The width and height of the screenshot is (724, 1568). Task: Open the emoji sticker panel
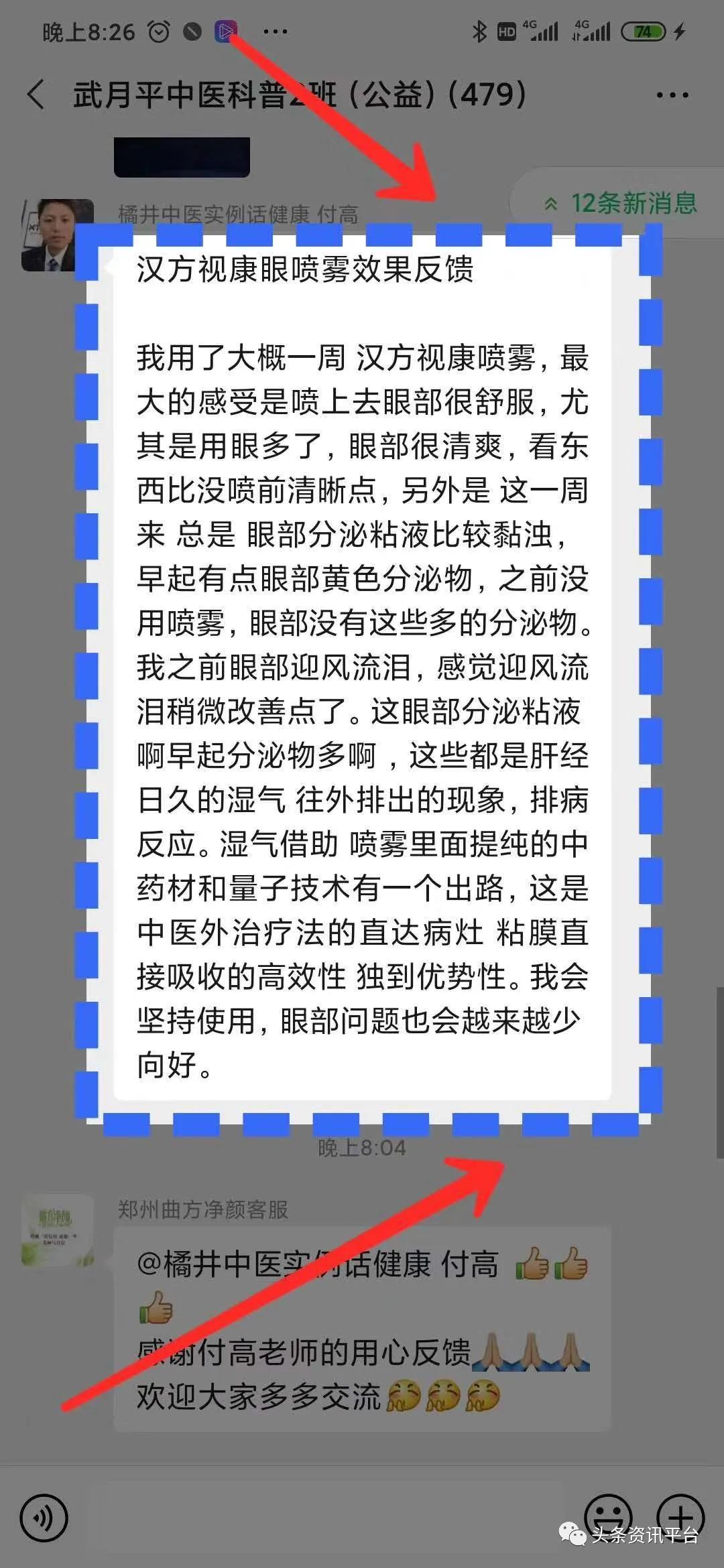608,1517
